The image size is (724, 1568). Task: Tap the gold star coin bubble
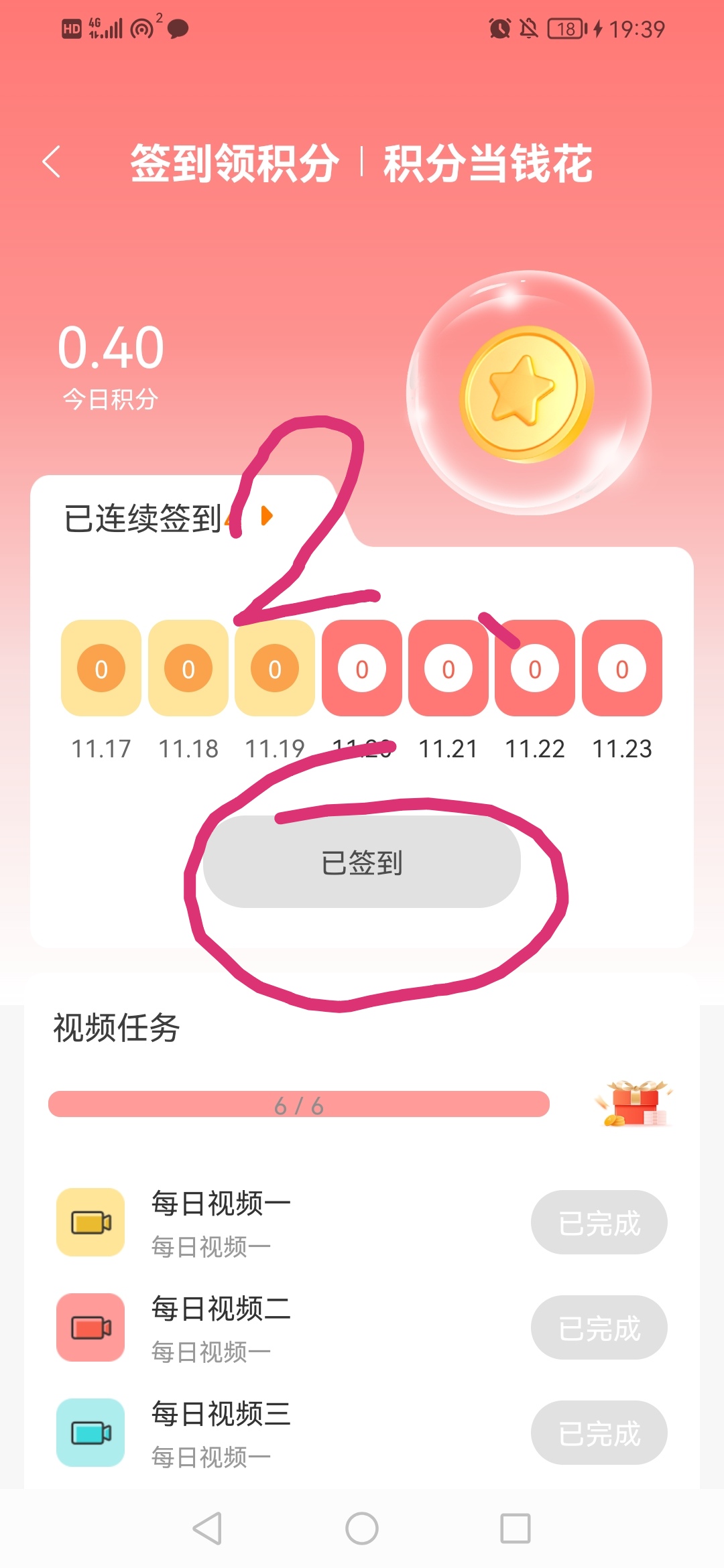coord(528,393)
